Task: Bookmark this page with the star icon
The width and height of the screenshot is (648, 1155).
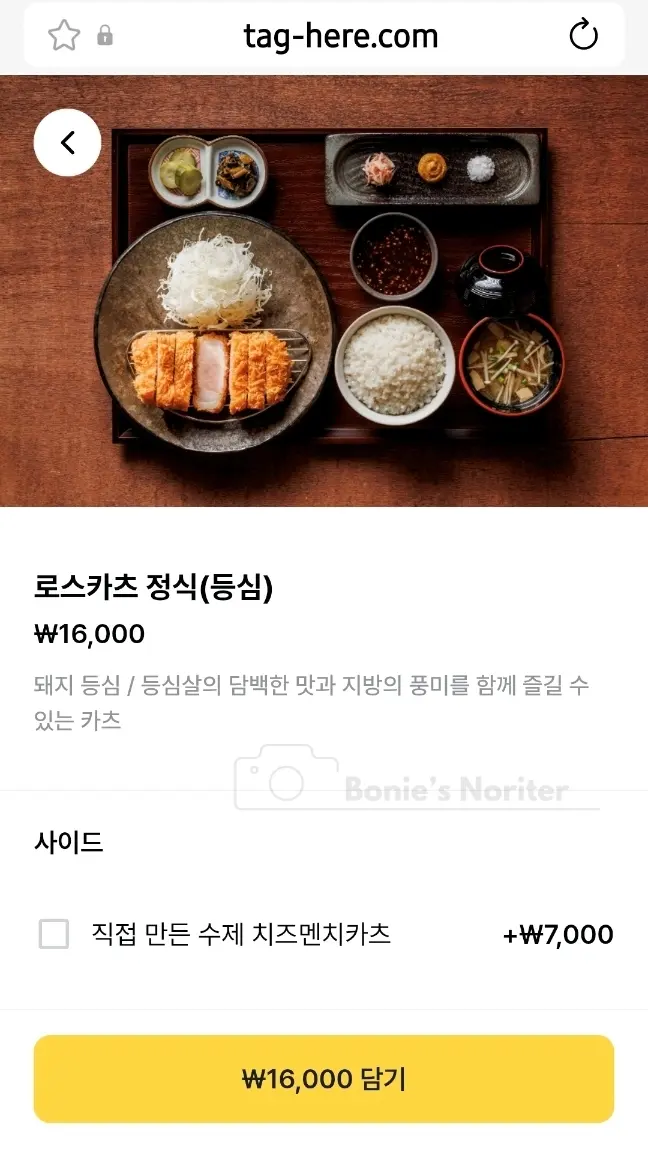Action: pos(64,35)
